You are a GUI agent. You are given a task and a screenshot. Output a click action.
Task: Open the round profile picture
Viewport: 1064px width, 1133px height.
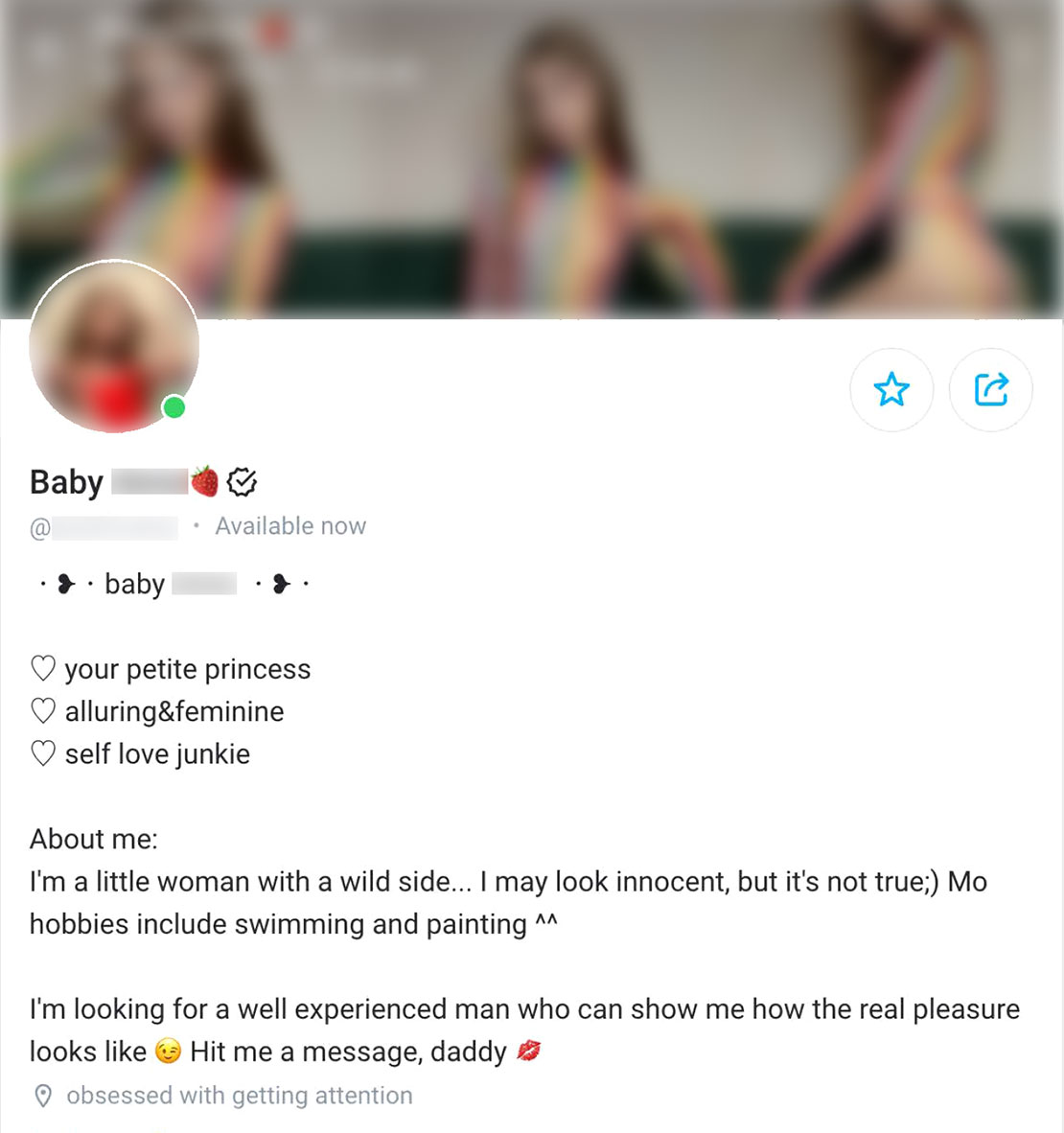(114, 346)
